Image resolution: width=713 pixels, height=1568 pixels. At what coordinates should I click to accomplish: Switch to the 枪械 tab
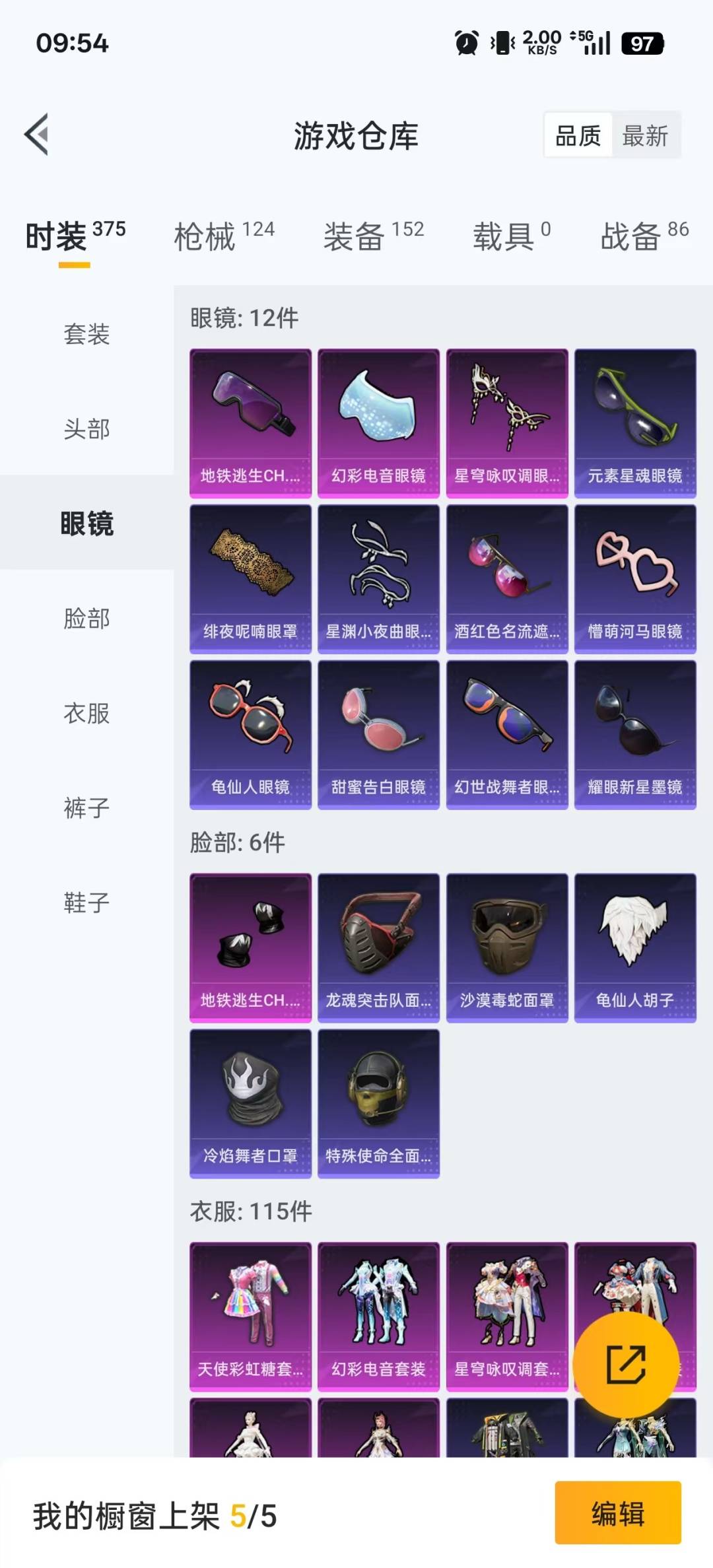[224, 236]
